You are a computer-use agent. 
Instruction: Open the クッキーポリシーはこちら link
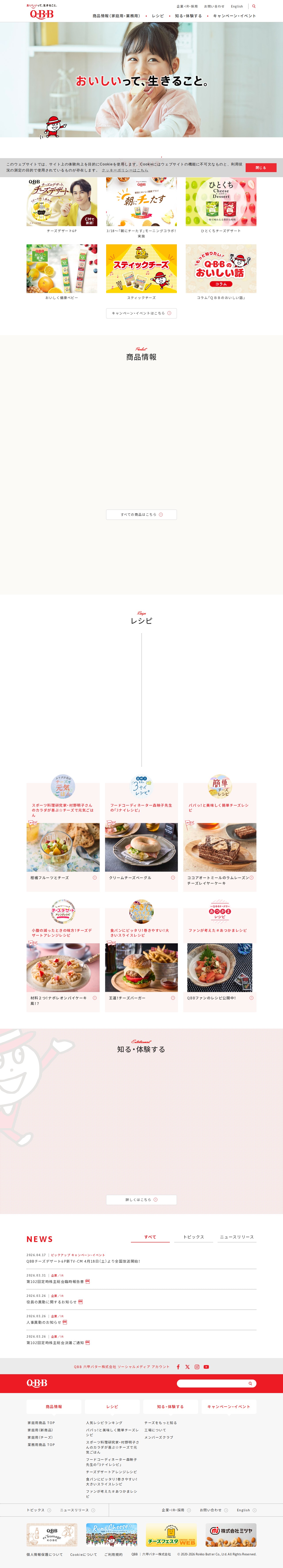coord(124,171)
